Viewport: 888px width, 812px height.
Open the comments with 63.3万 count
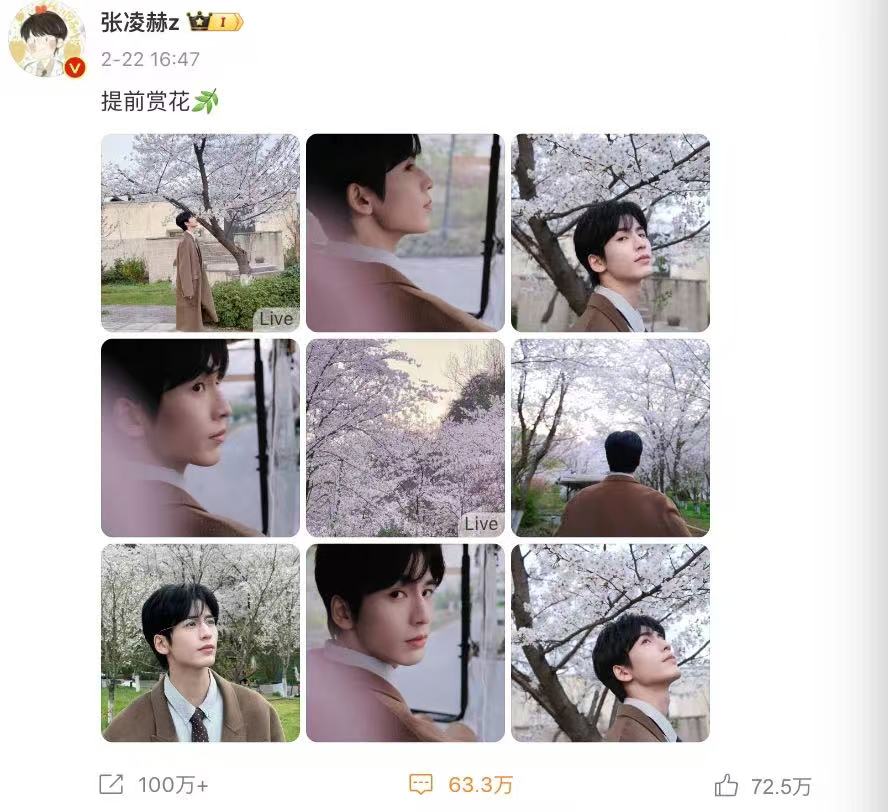421,785
